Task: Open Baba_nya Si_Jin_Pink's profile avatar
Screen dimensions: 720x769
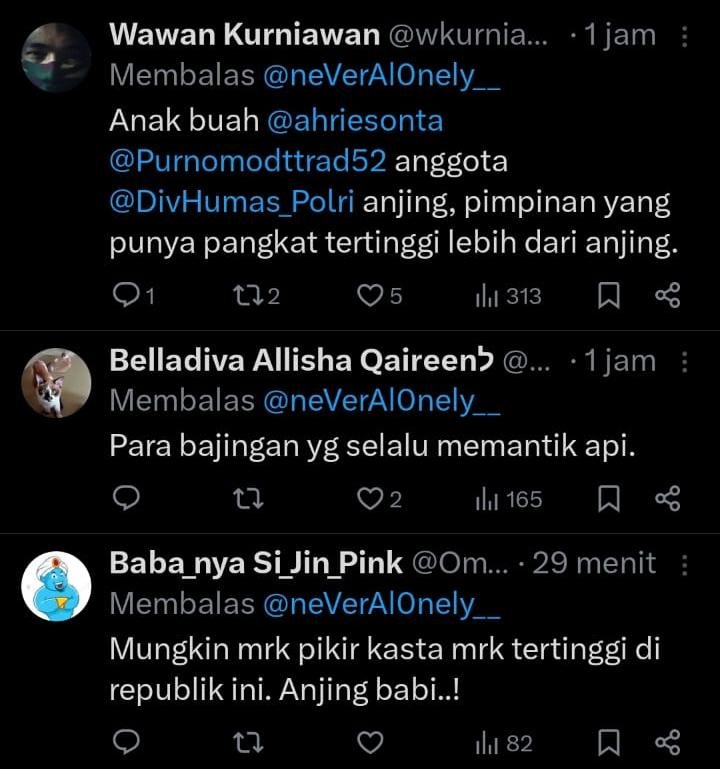Action: [x=56, y=585]
